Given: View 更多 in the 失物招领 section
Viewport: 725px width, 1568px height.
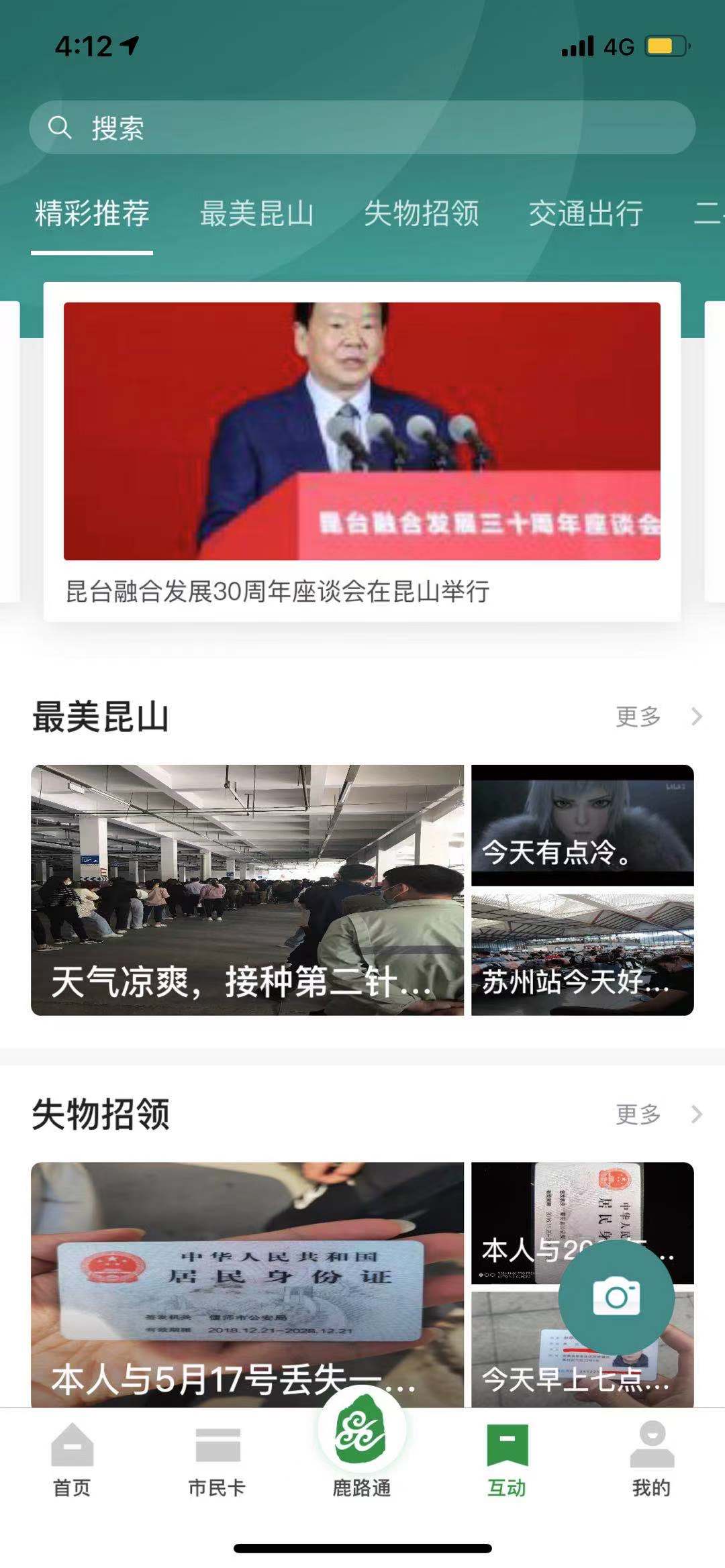Looking at the screenshot, I should click(658, 1114).
